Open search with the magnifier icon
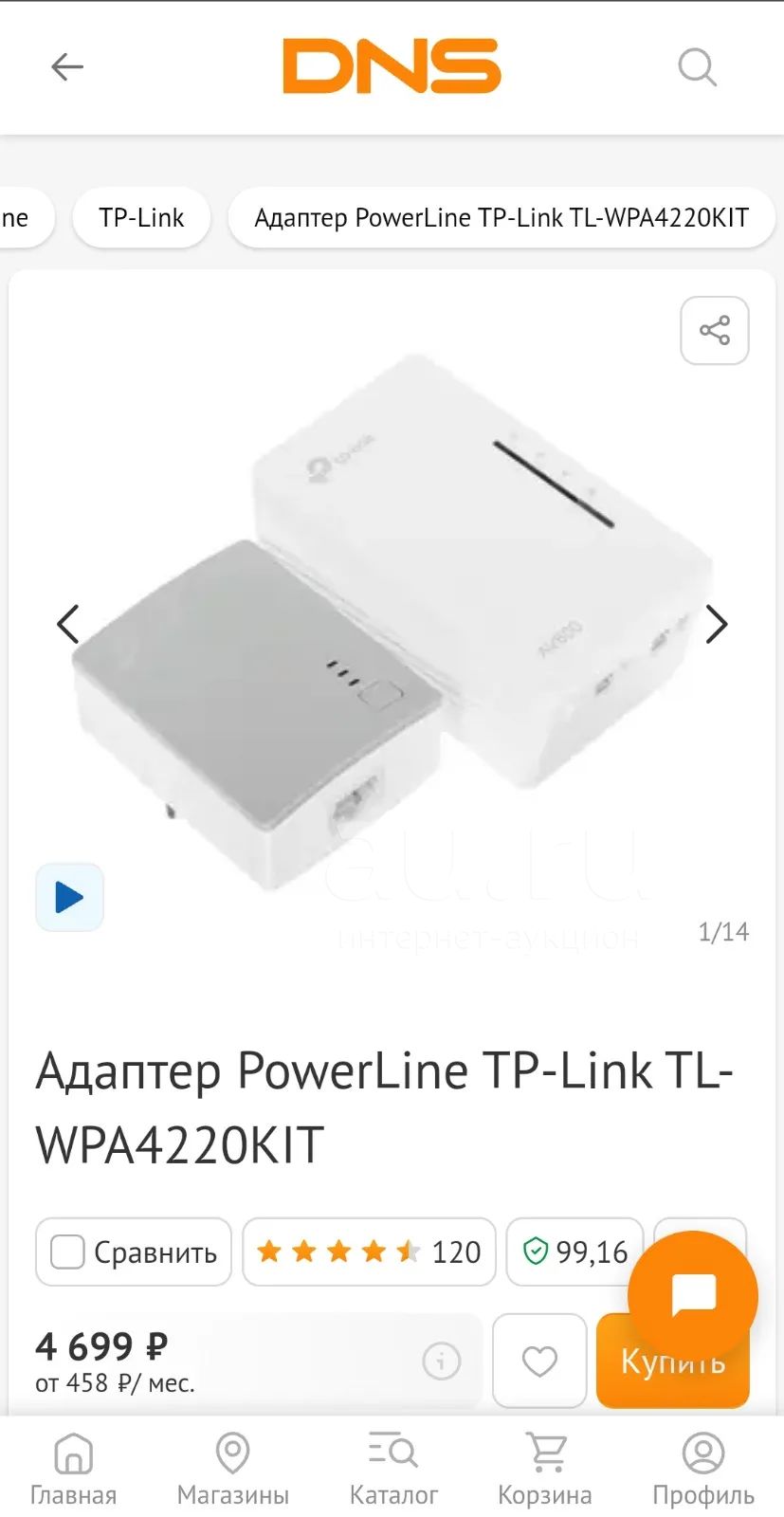Screen dimensions: 784x1517 pyautogui.click(x=697, y=66)
